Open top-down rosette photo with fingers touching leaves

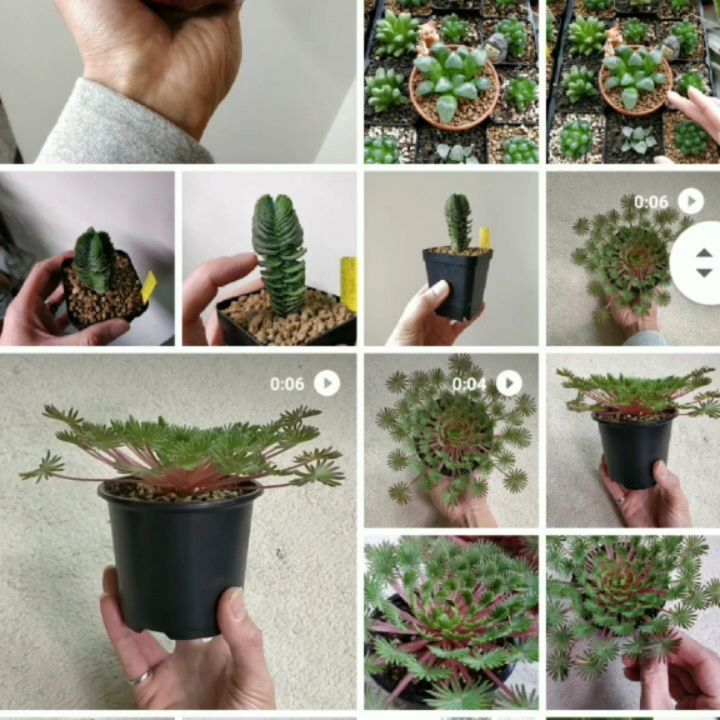(633, 622)
